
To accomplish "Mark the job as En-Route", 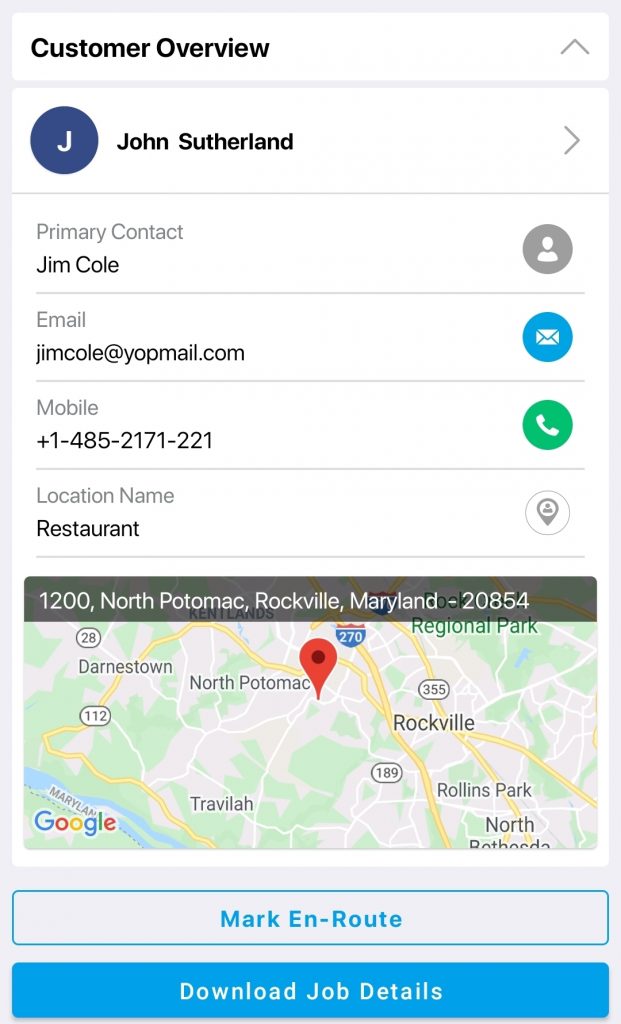I will tap(310, 918).
